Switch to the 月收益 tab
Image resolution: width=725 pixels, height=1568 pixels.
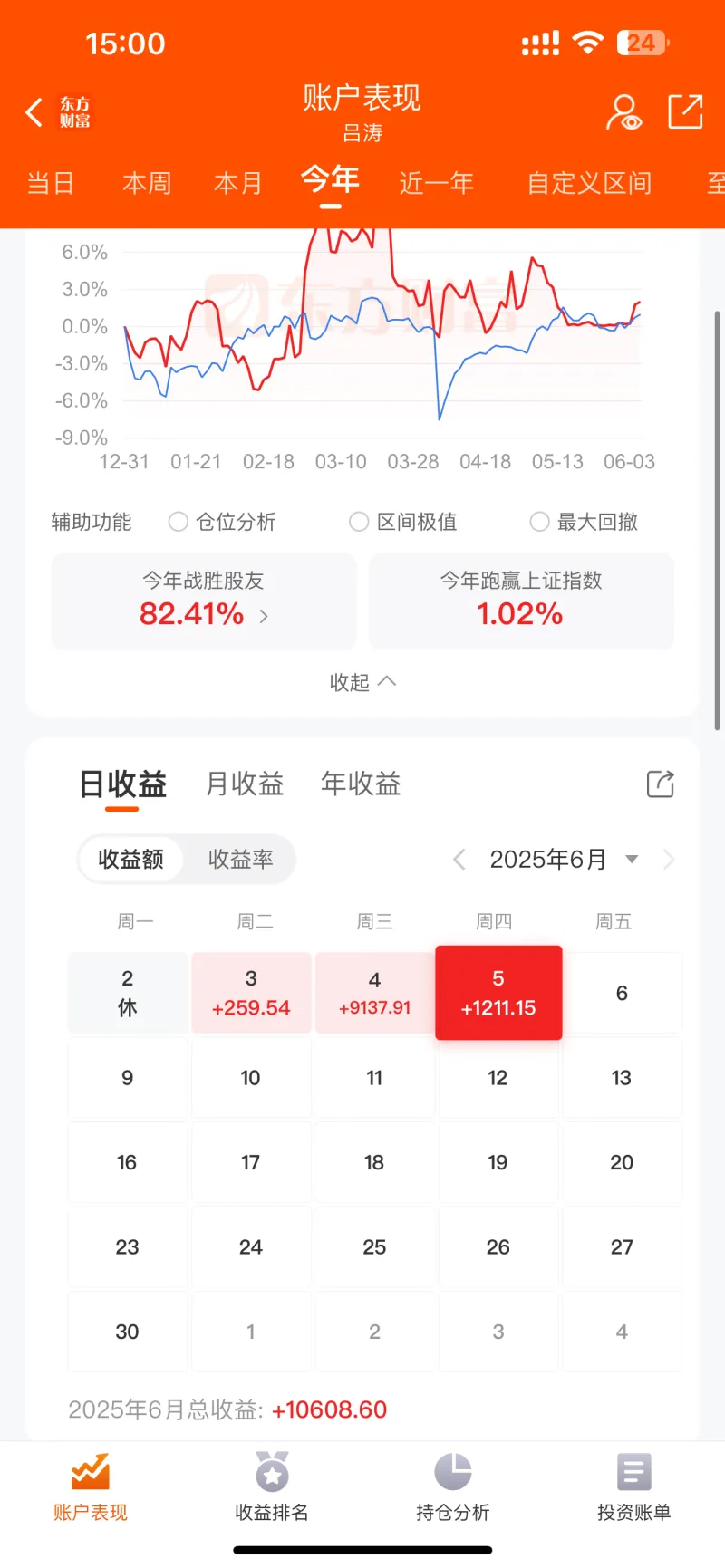point(245,784)
